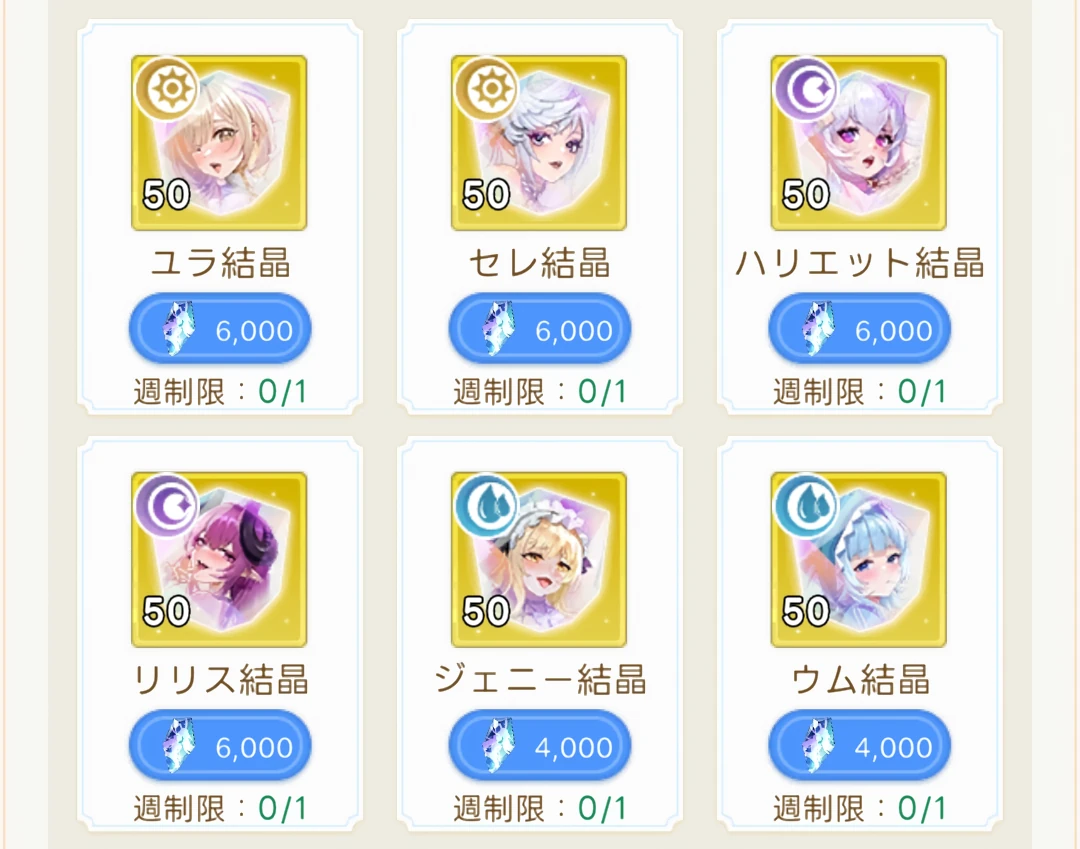View the セレ結晶 item icon details
1080x849 pixels.
point(539,143)
